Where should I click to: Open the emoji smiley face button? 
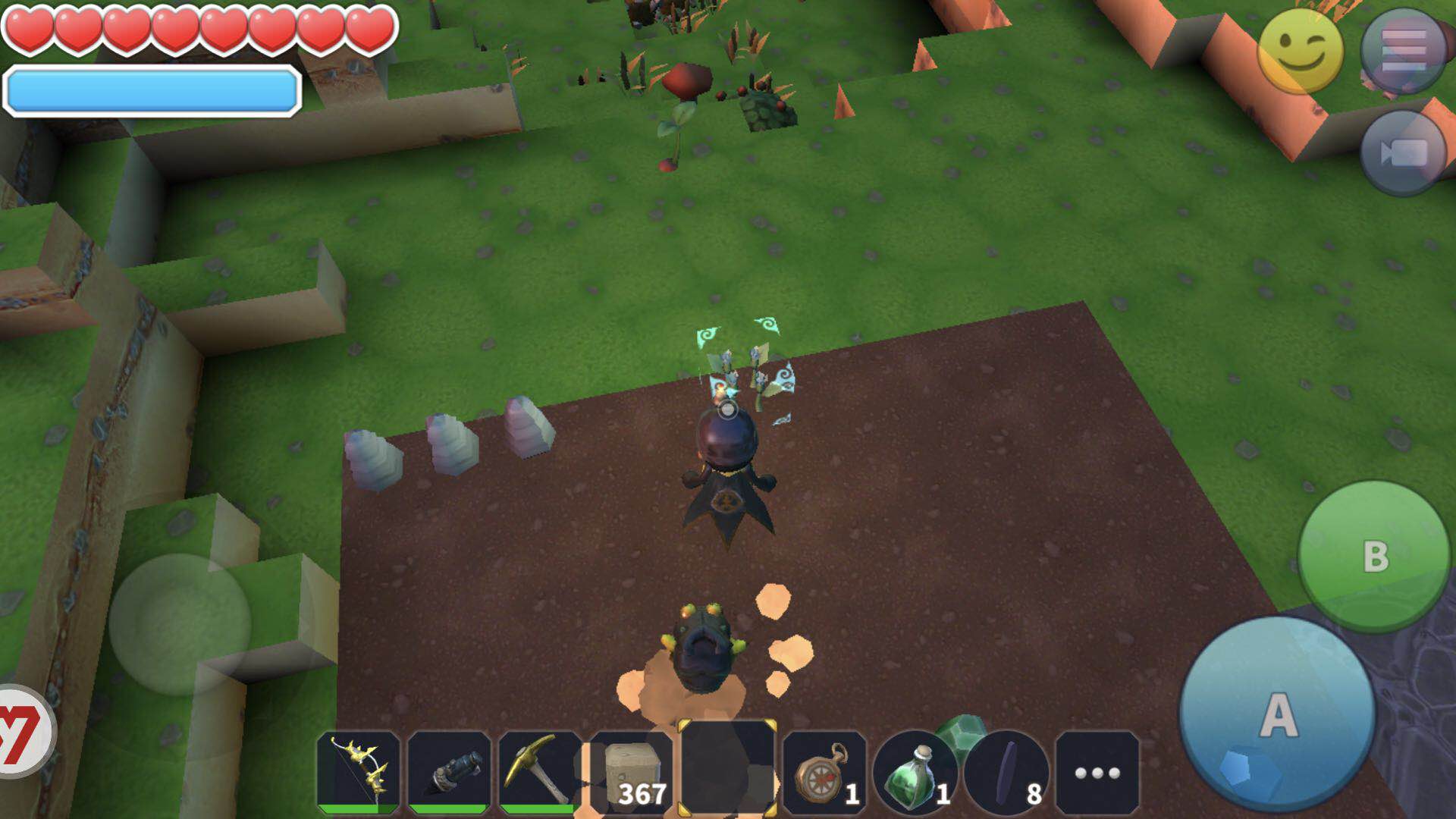[x=1300, y=52]
